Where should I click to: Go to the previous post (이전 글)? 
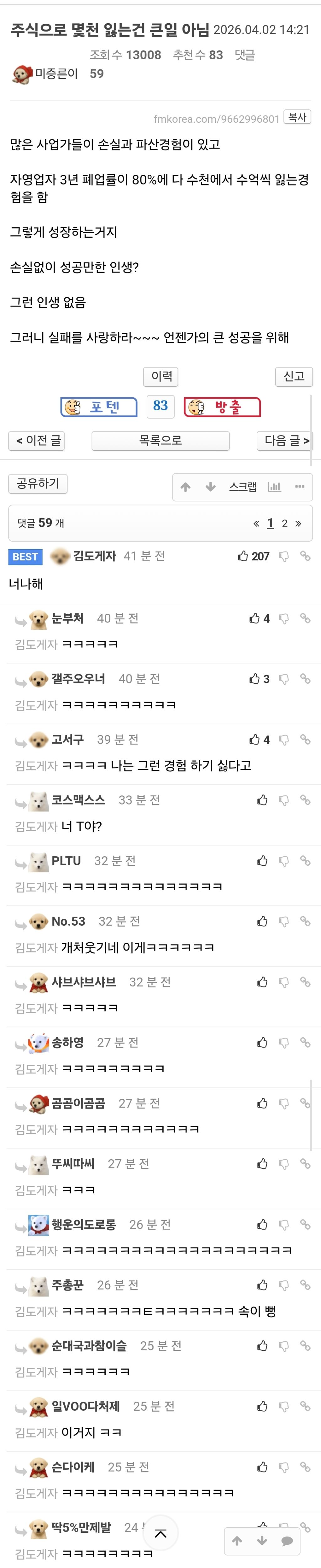[x=36, y=440]
